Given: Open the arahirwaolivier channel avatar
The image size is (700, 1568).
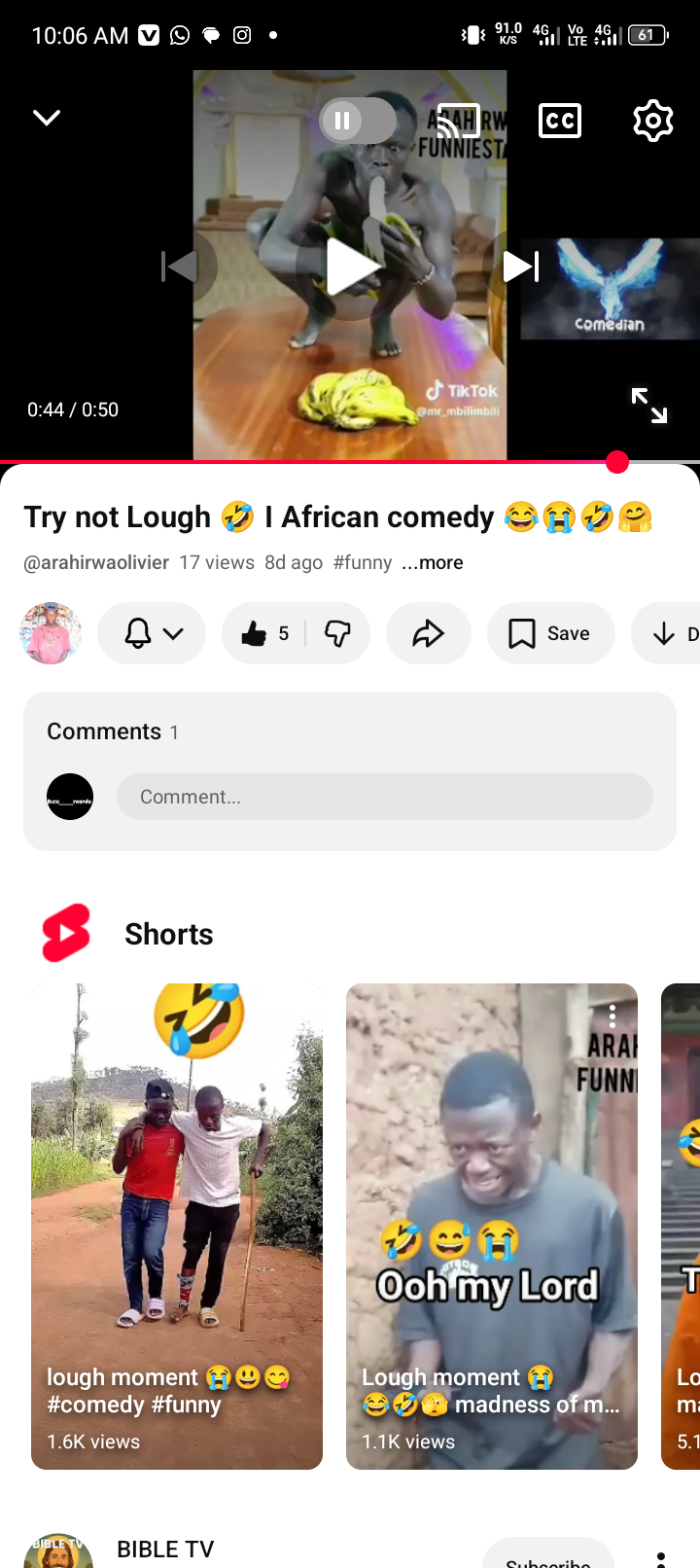Looking at the screenshot, I should pyautogui.click(x=51, y=633).
